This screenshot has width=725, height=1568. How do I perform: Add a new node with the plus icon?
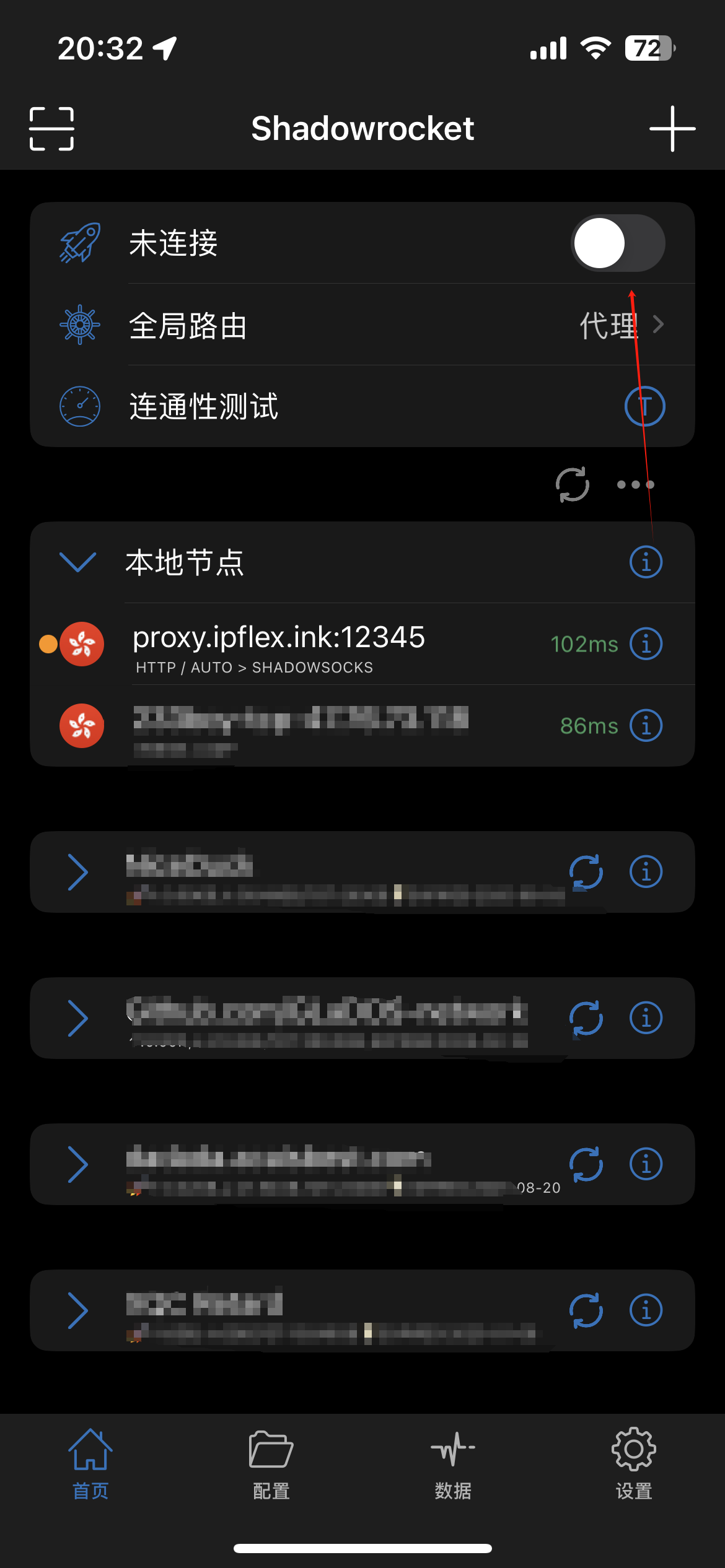pyautogui.click(x=672, y=129)
